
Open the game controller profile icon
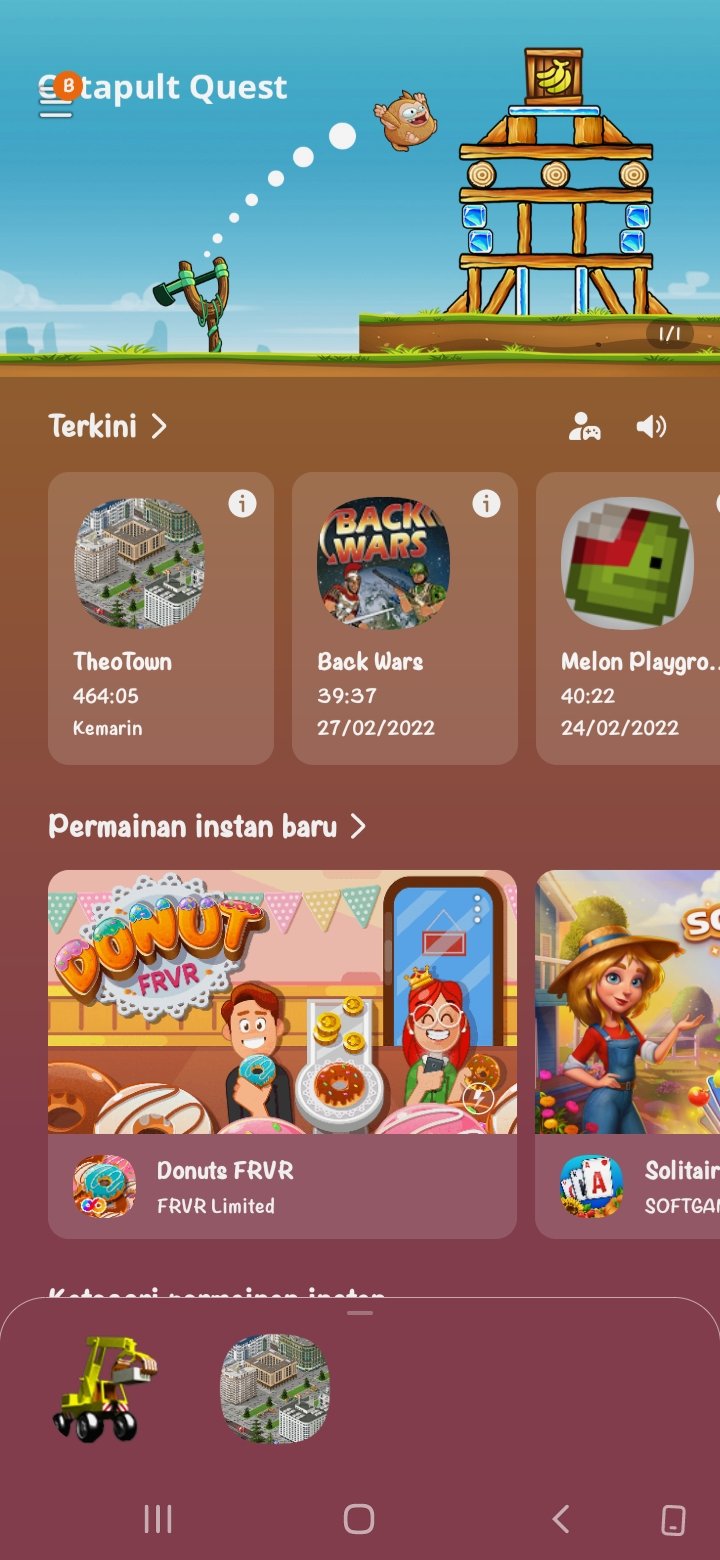click(584, 427)
